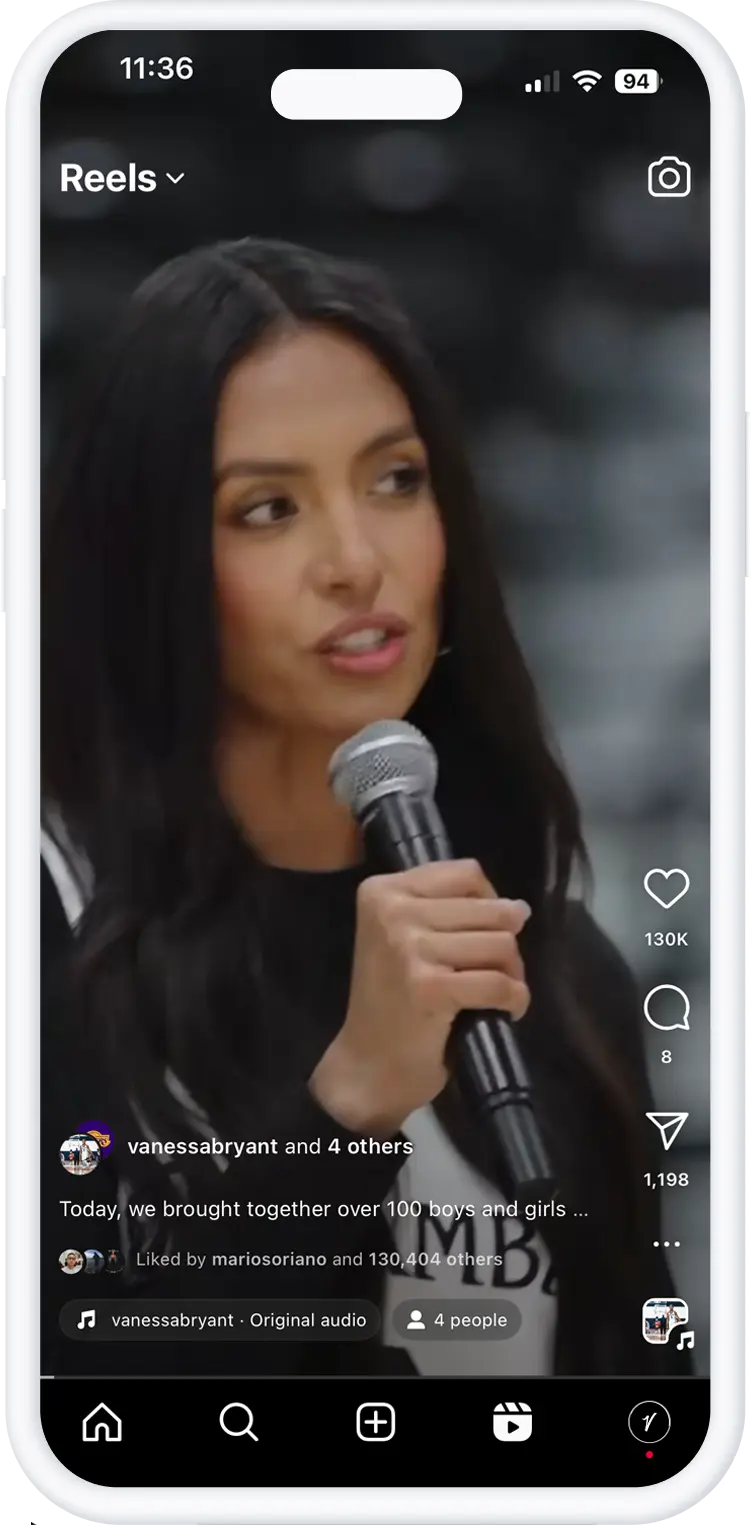
Task: View the 4 others collaborating on this reel
Action: pyautogui.click(x=370, y=1146)
